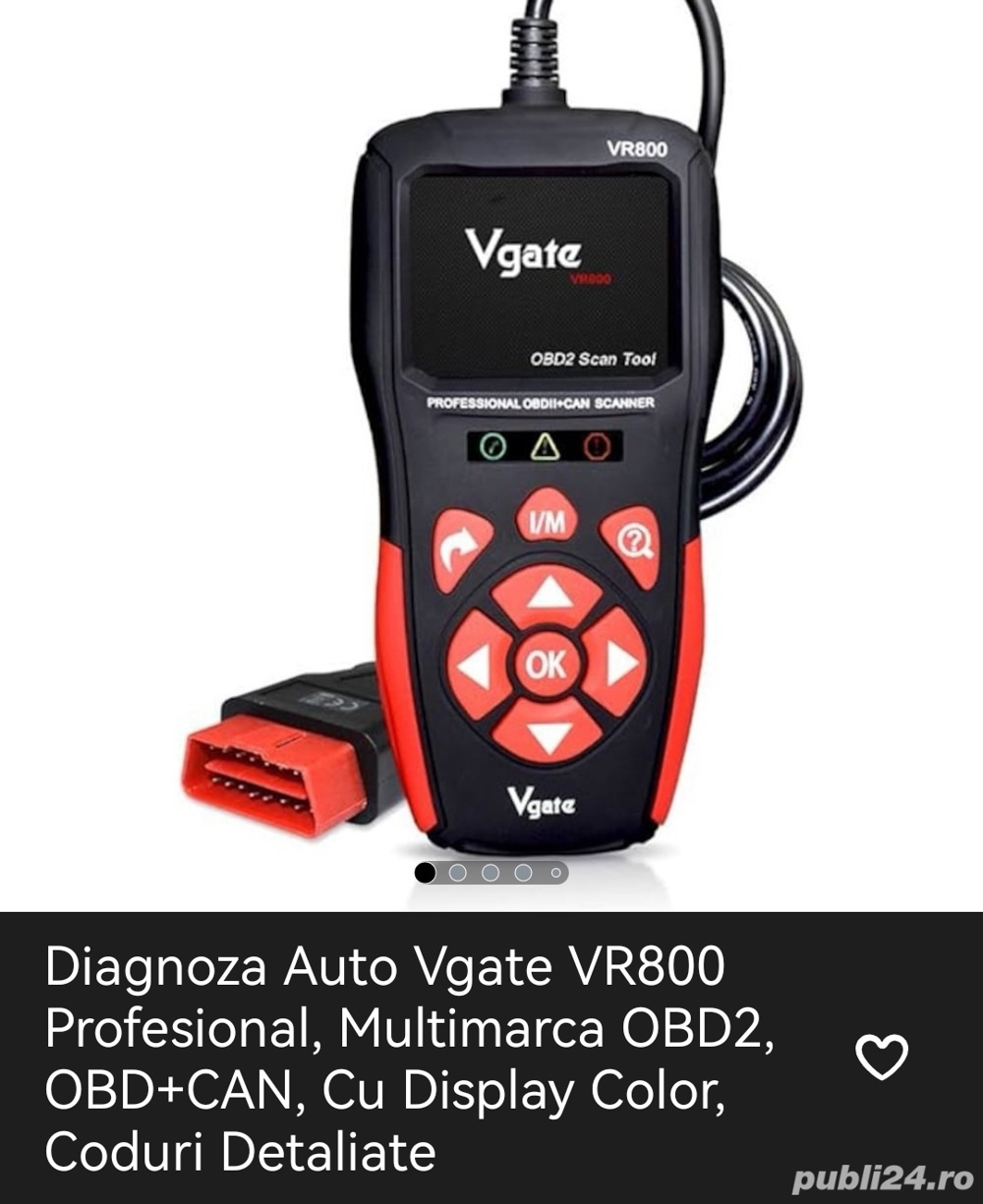Image resolution: width=983 pixels, height=1204 pixels.
Task: Select the help question-mark key
Action: tap(637, 541)
